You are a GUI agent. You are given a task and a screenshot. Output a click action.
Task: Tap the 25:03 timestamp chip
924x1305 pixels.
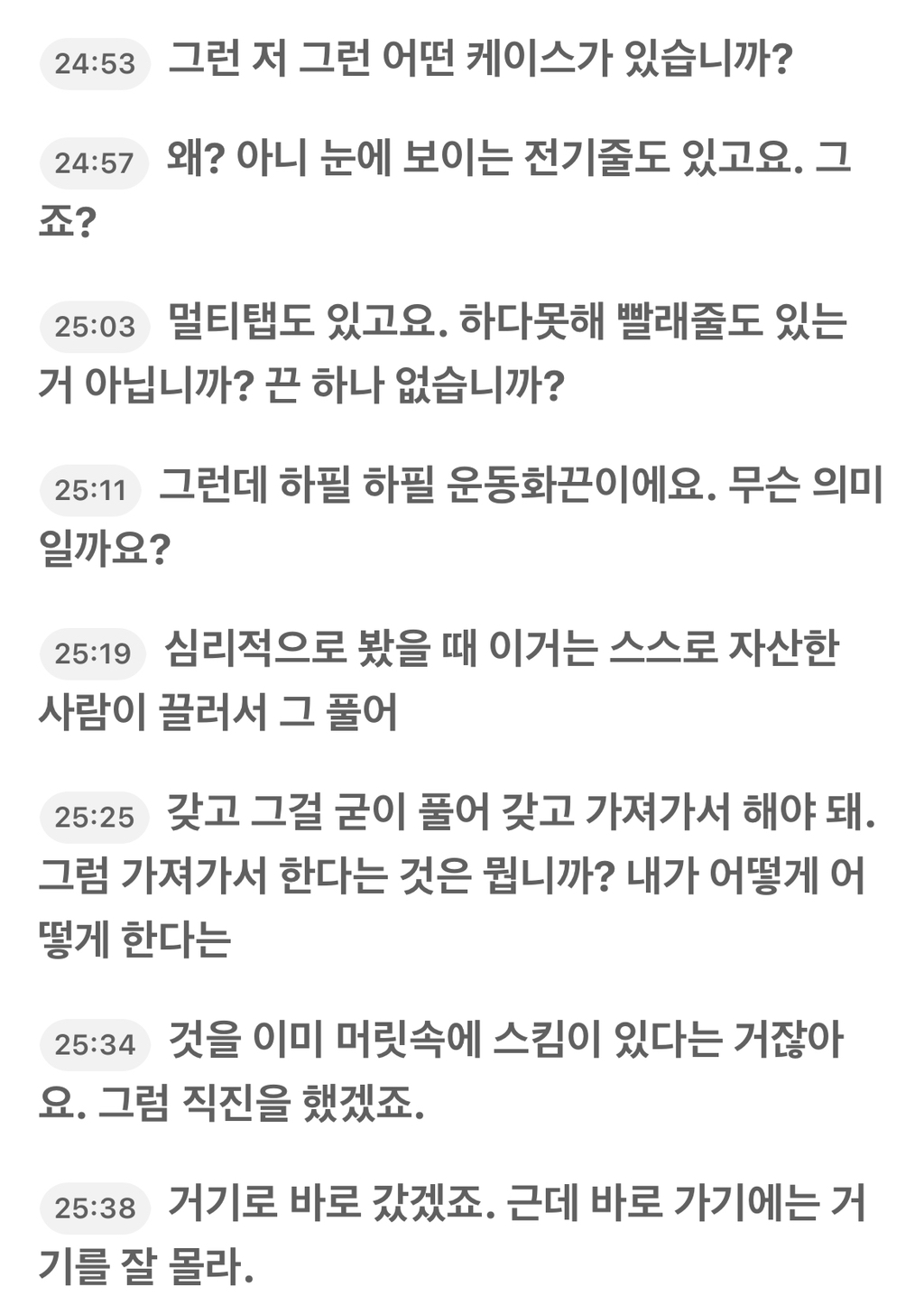[x=95, y=326]
